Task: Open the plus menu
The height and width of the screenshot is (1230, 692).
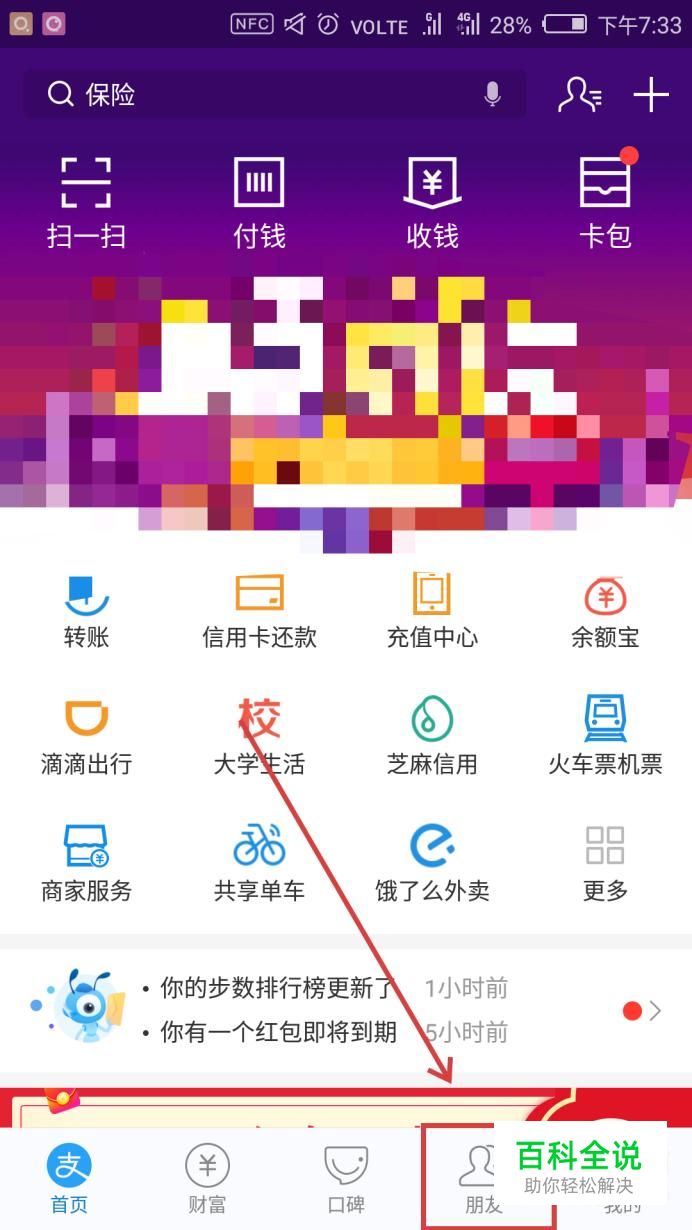Action: 651,95
